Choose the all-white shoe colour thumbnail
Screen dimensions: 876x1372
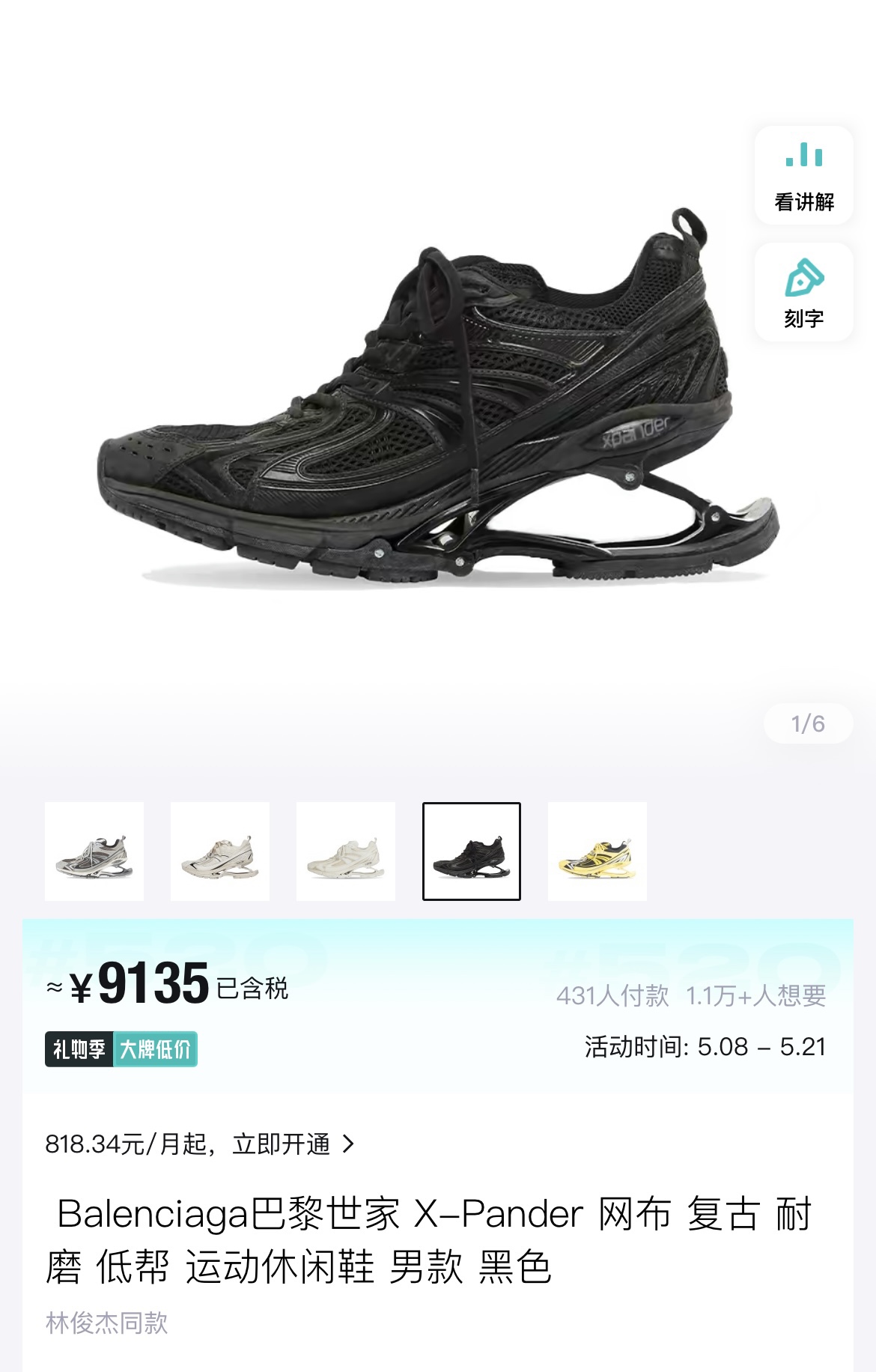346,852
